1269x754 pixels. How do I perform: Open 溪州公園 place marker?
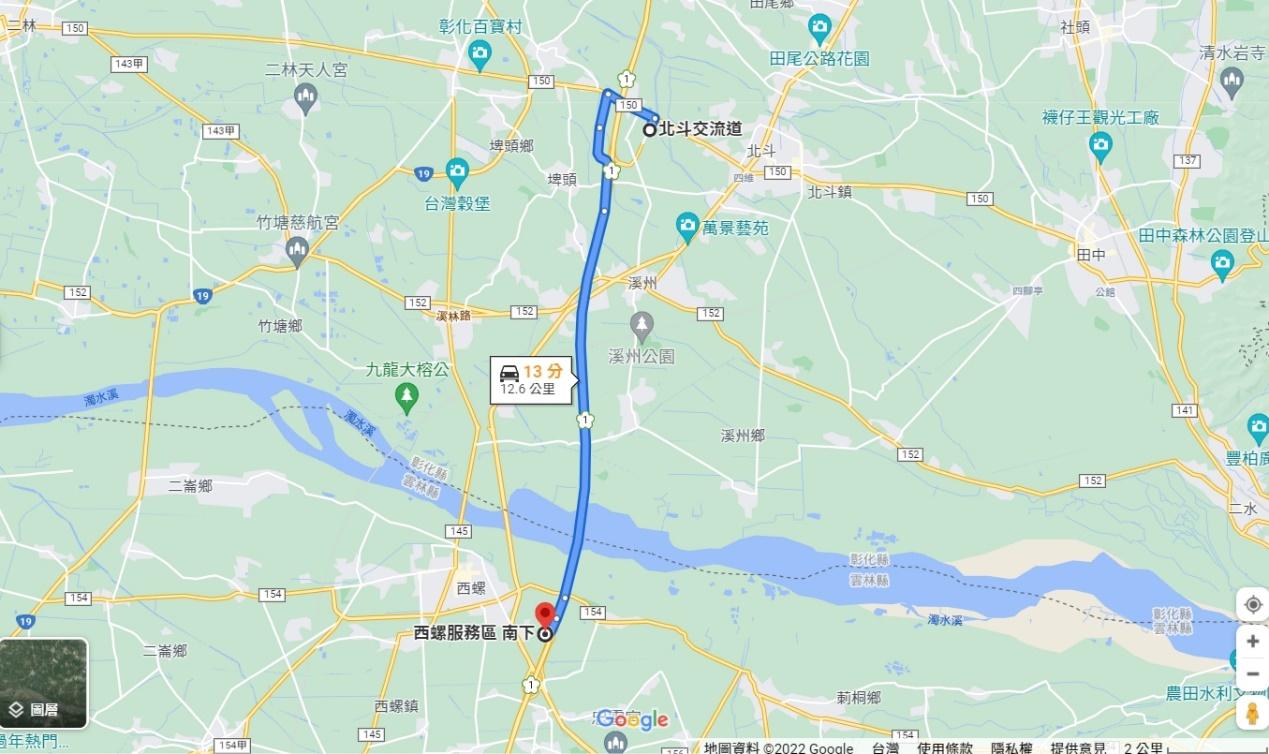tap(642, 325)
